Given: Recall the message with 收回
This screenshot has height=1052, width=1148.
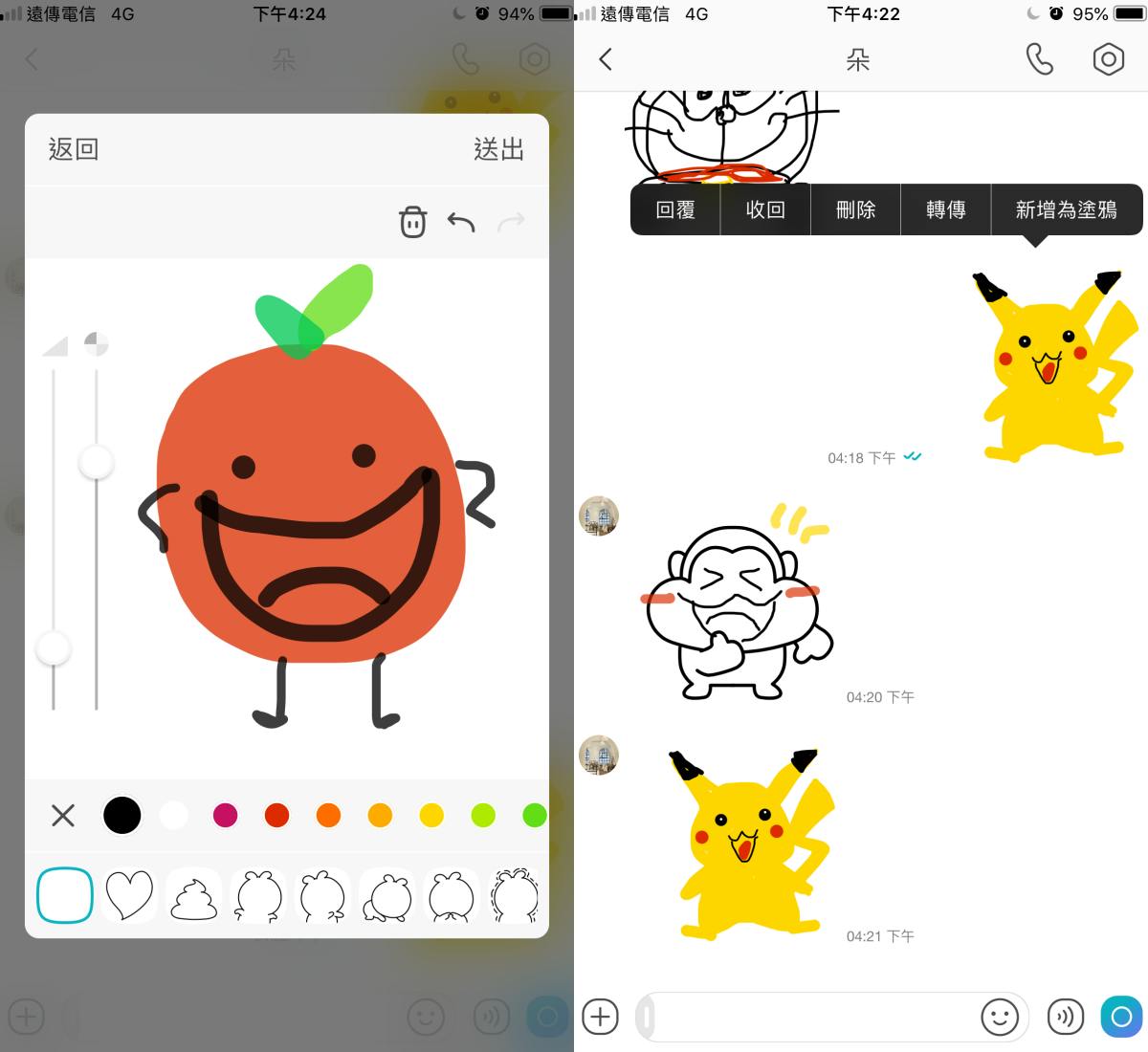Looking at the screenshot, I should coord(765,209).
